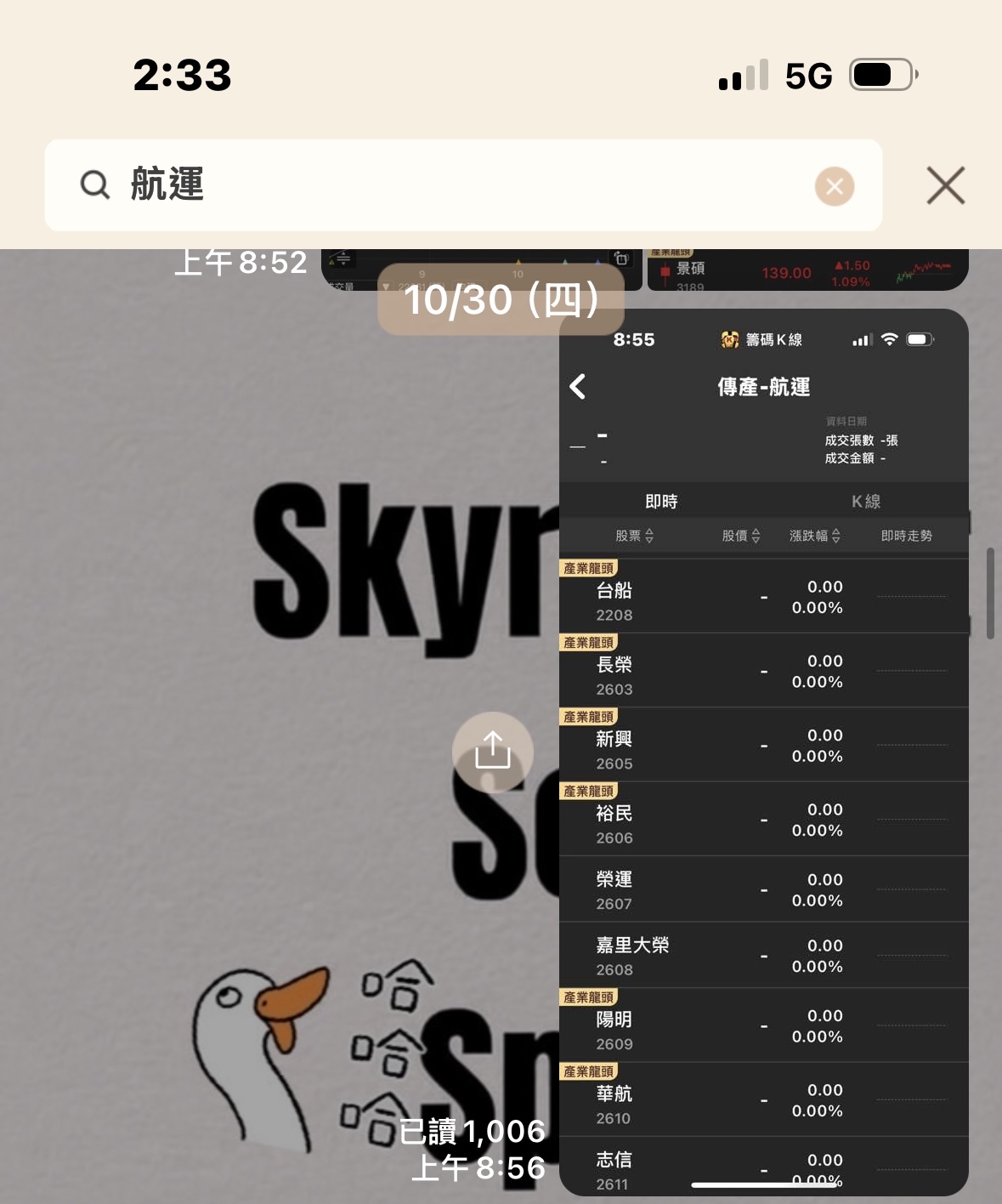The width and height of the screenshot is (1002, 1204).
Task: Close the chat search
Action: pos(945,185)
